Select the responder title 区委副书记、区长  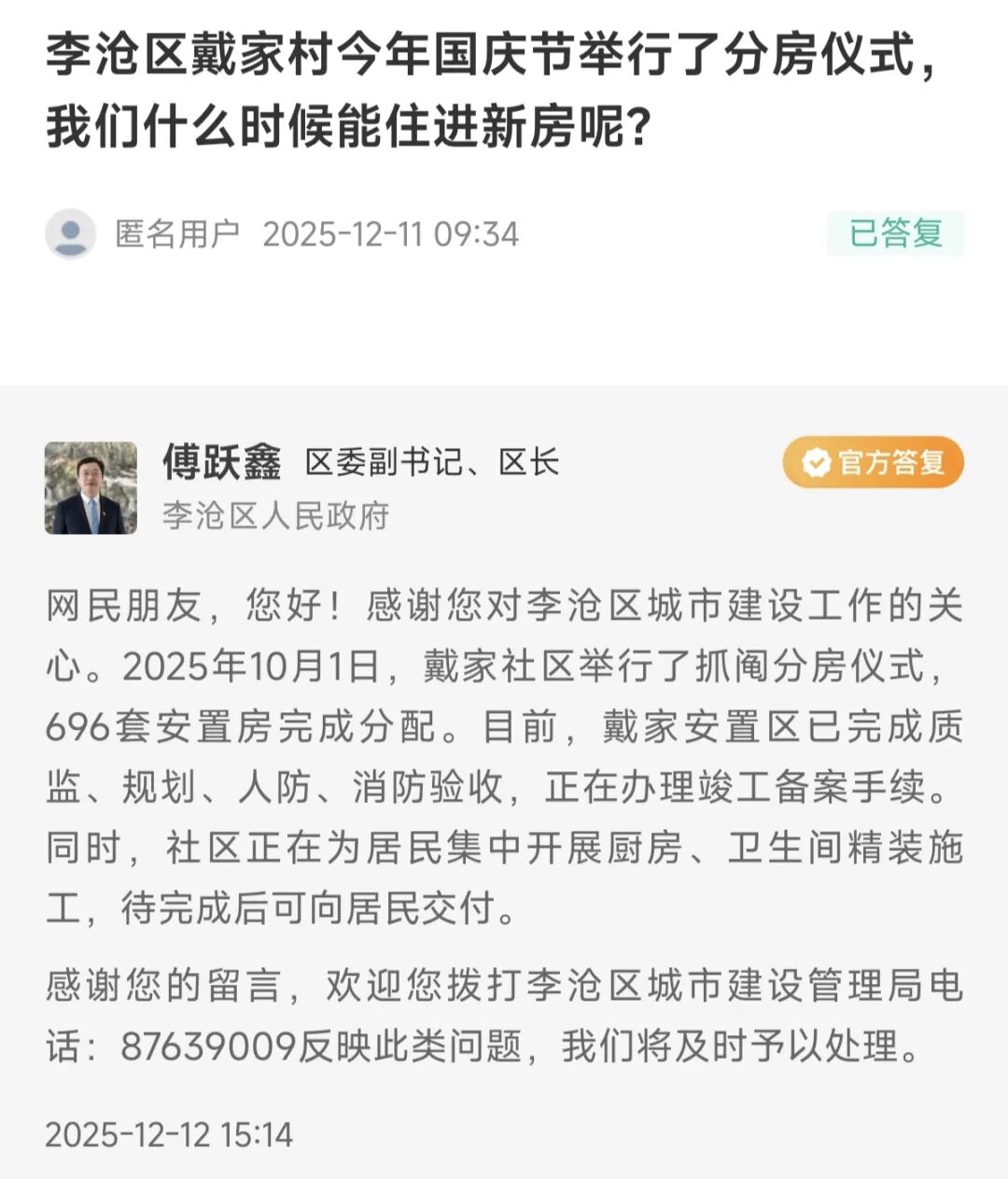[431, 460]
